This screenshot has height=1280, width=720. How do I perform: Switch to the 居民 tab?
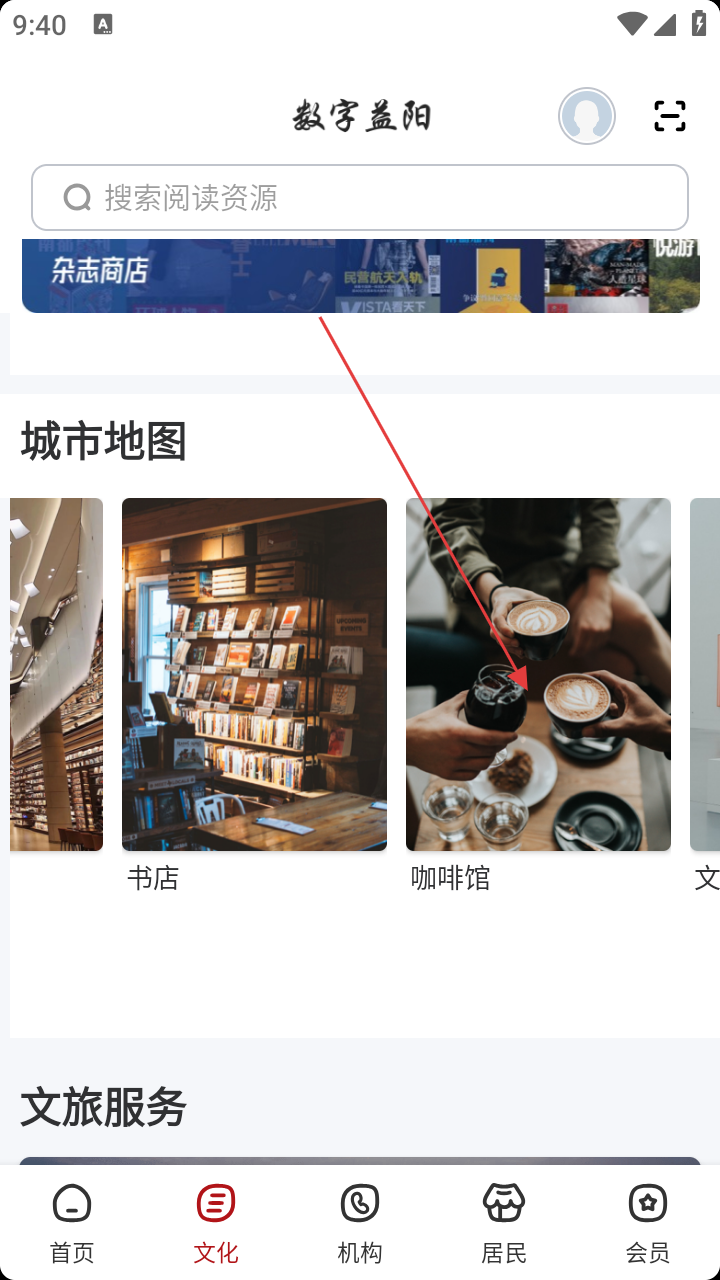tap(504, 1222)
